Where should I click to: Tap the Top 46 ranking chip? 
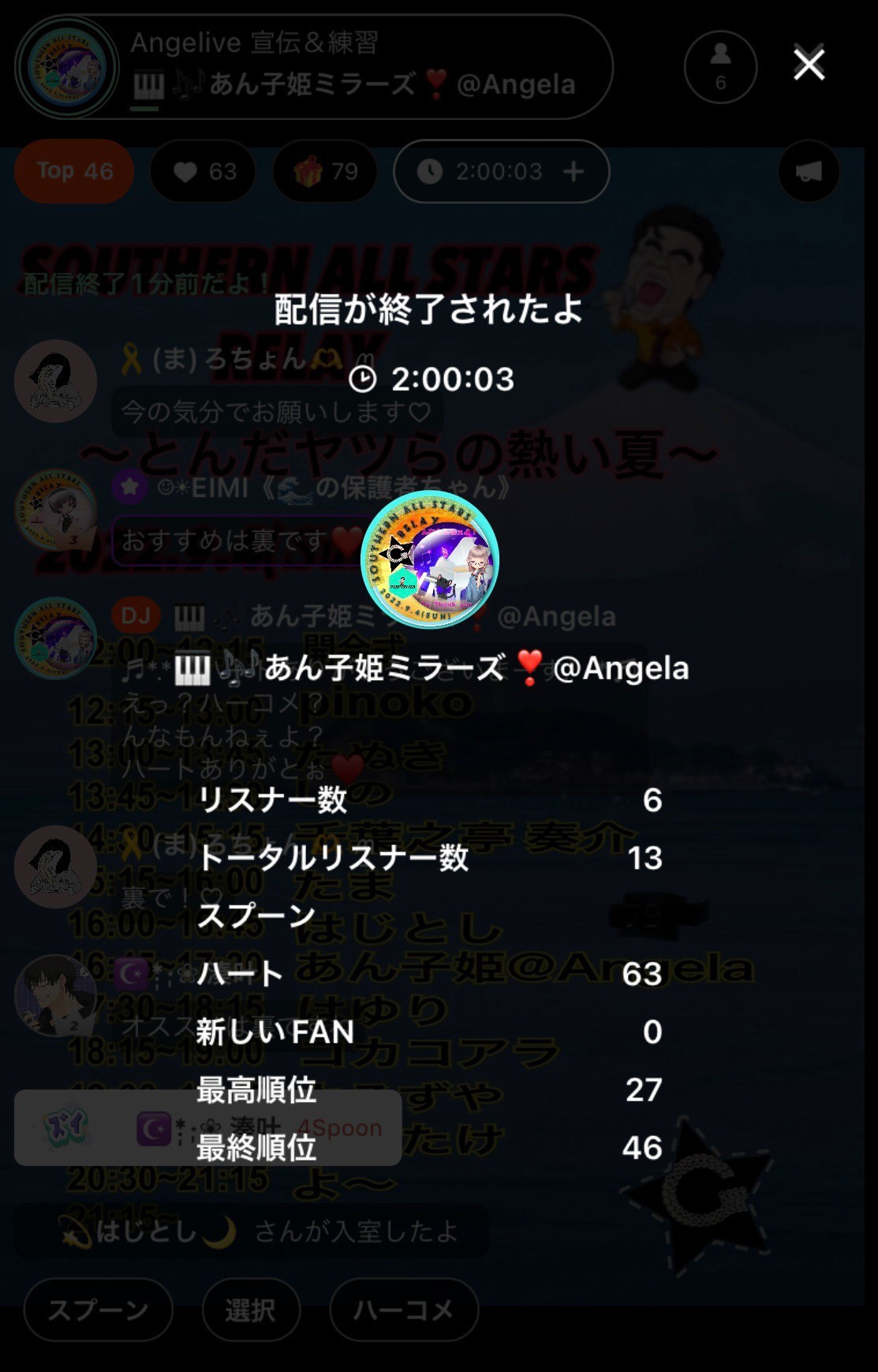tap(74, 171)
